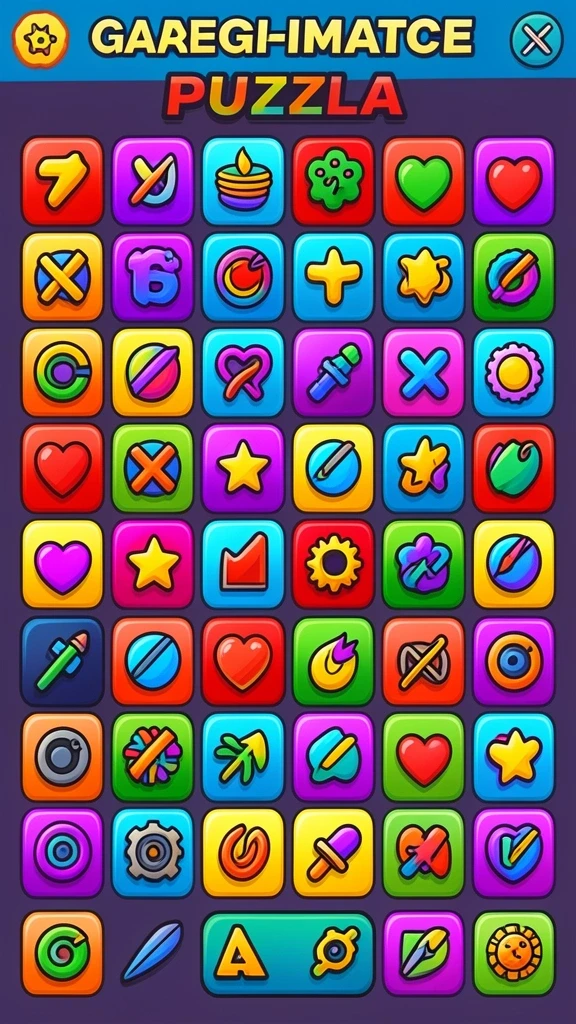This screenshot has width=576, height=1024.
Task: Select the candle cake tile
Action: point(243,181)
